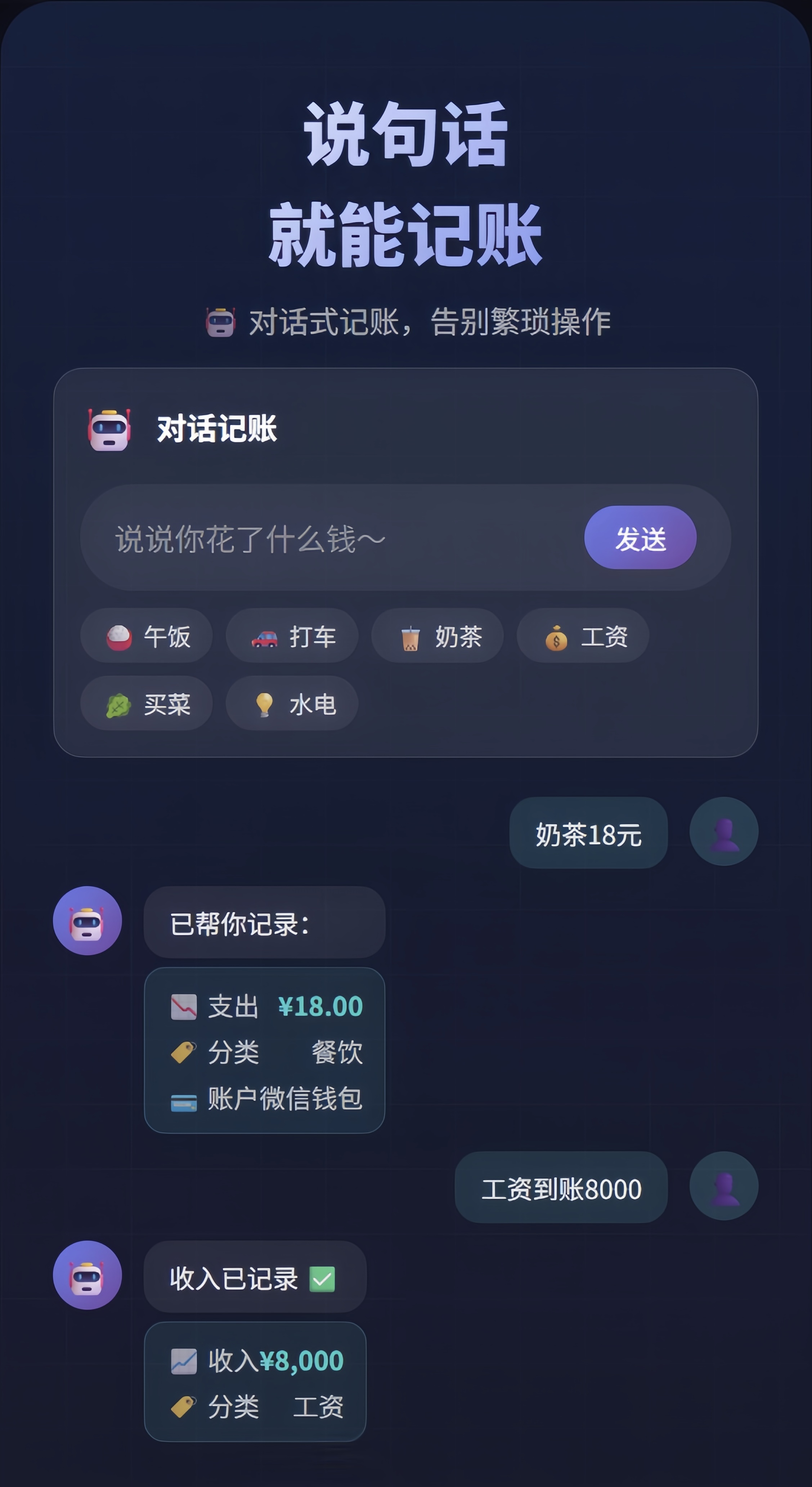This screenshot has height=1487, width=812.
Task: Tap the 工资 quick chip
Action: click(583, 635)
